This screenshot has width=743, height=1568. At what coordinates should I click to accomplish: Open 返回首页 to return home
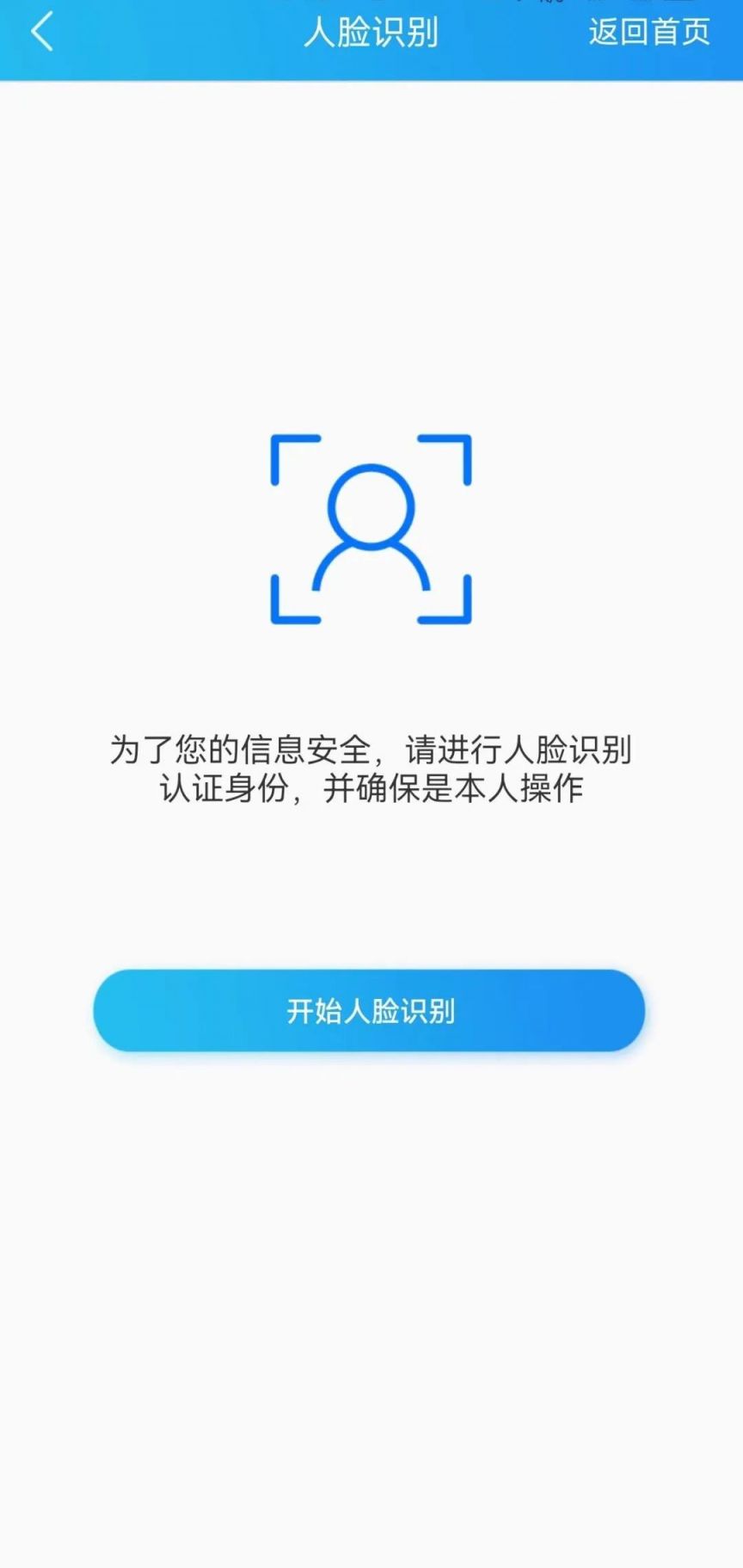tap(648, 34)
